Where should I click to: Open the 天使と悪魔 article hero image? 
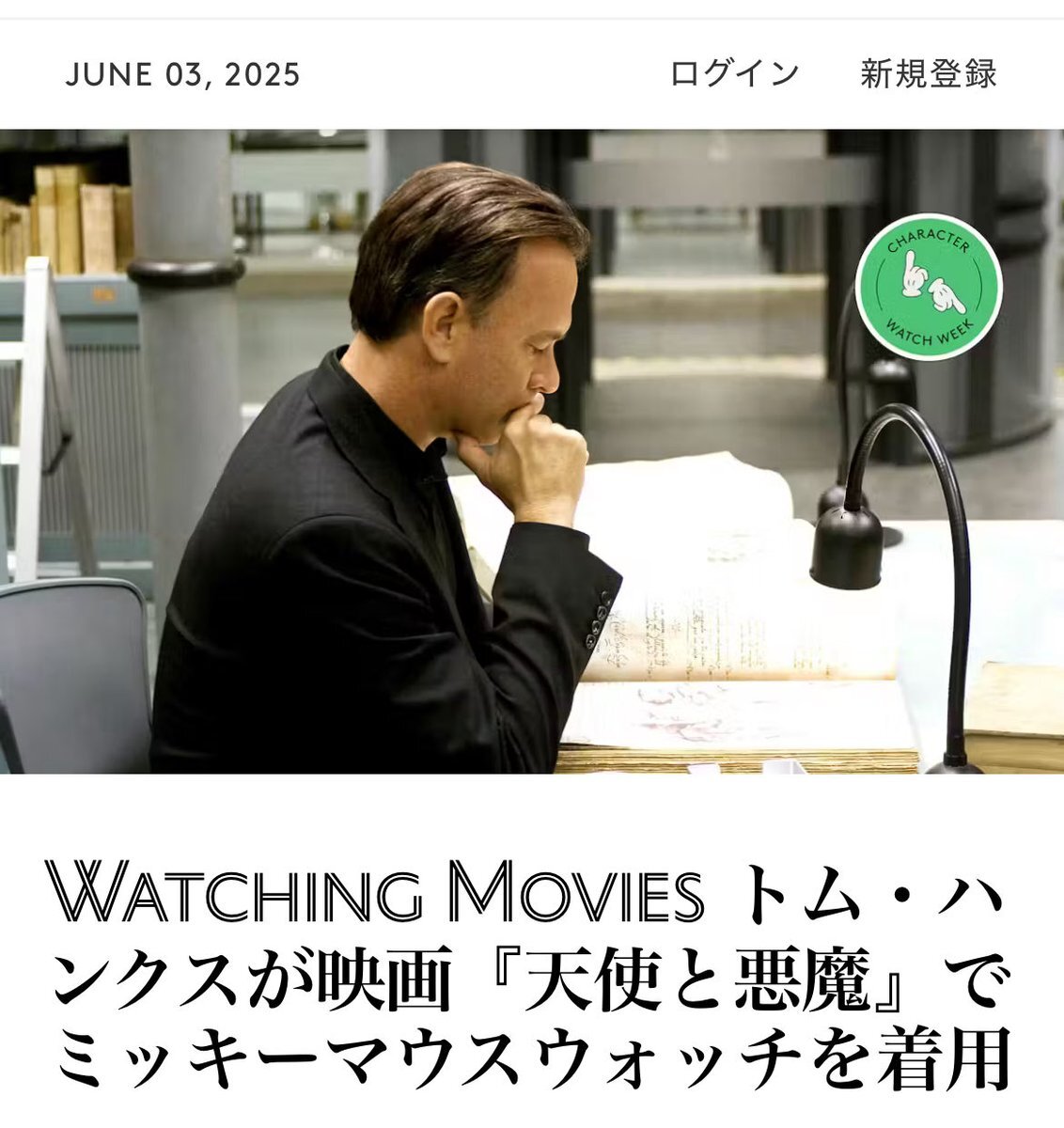point(470,451)
